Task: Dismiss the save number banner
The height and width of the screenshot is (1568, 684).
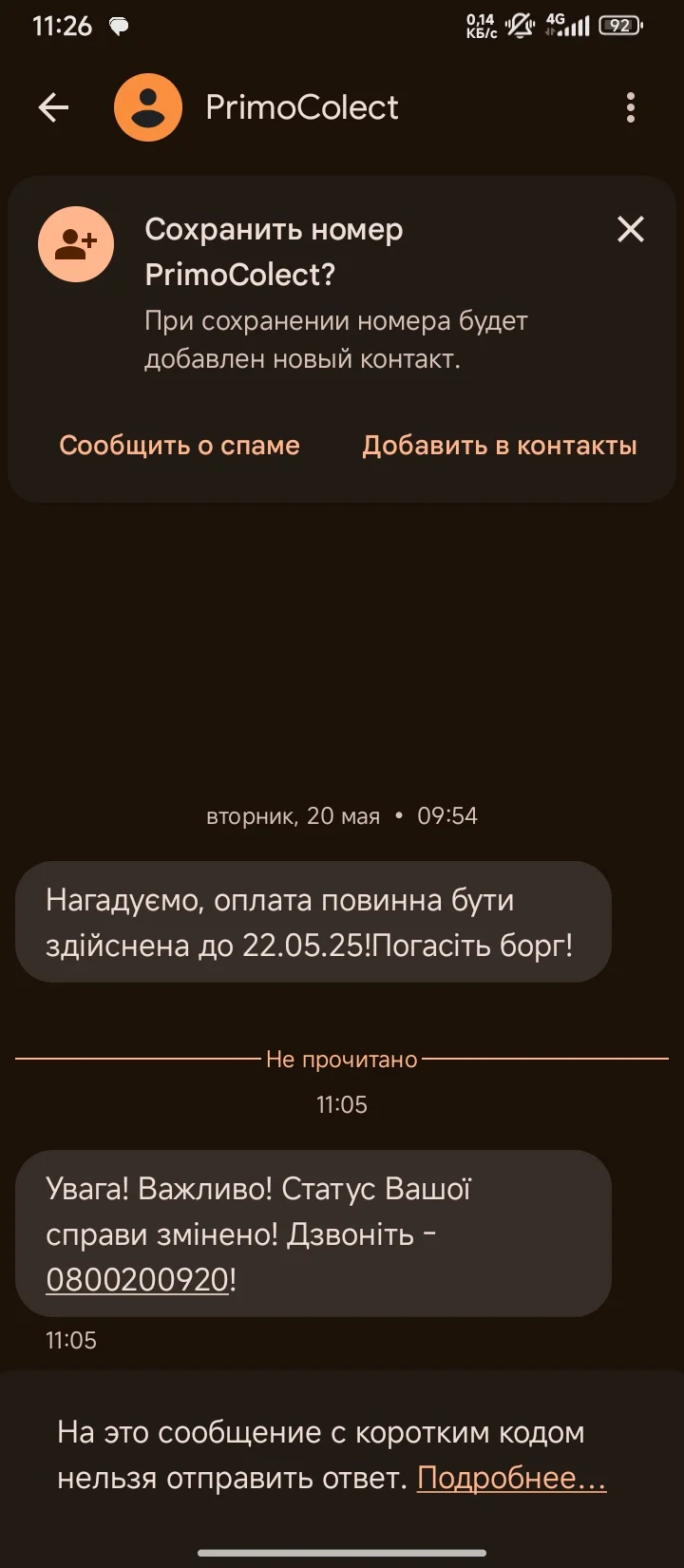Action: [x=631, y=229]
